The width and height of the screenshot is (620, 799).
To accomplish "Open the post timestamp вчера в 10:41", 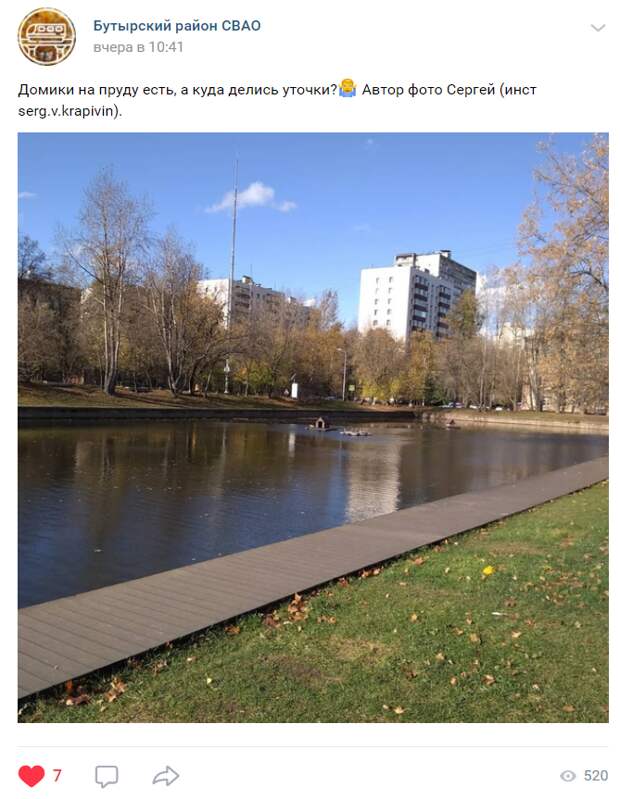I will click(139, 47).
